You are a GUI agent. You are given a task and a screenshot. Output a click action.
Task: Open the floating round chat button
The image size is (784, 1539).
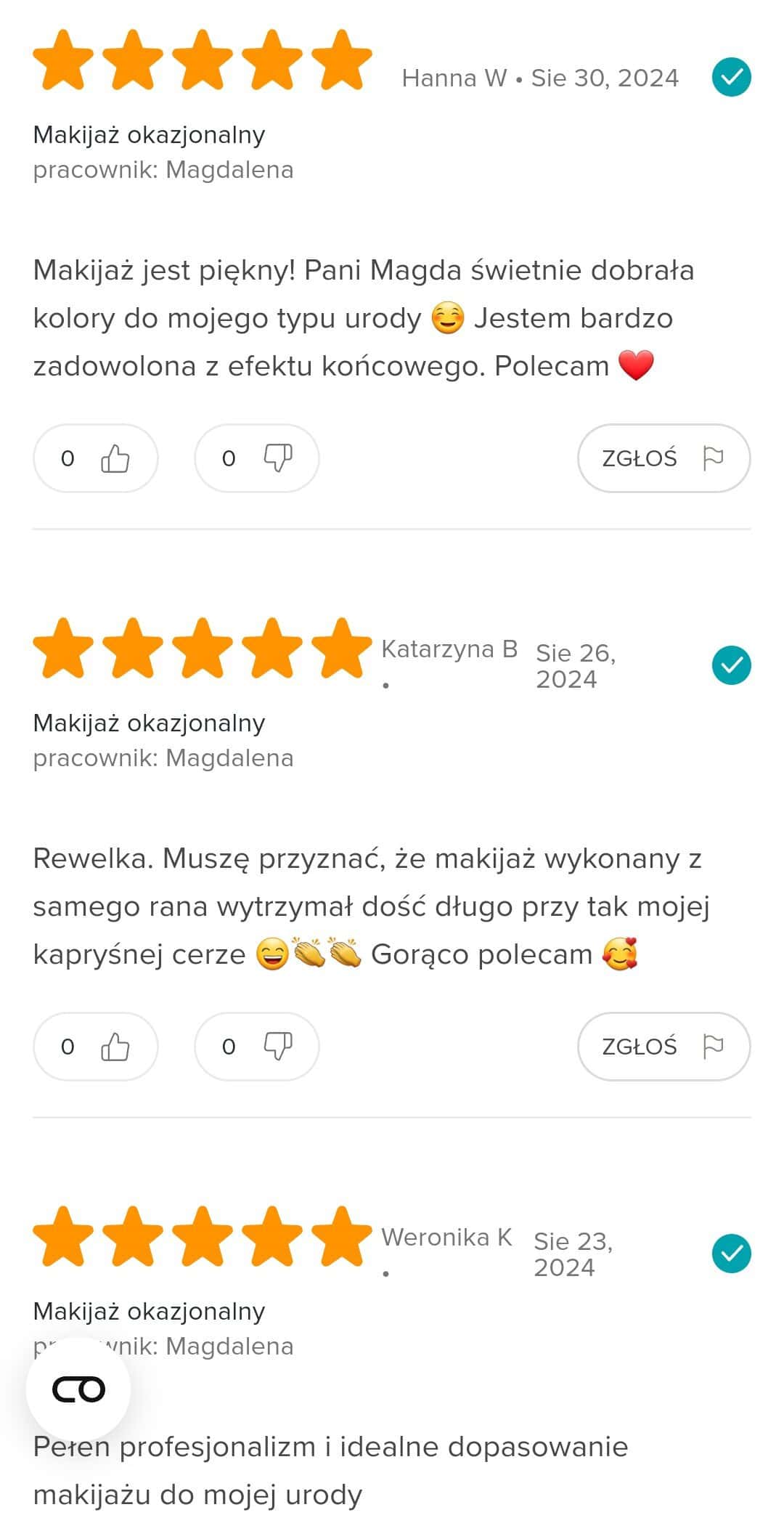pos(78,1389)
